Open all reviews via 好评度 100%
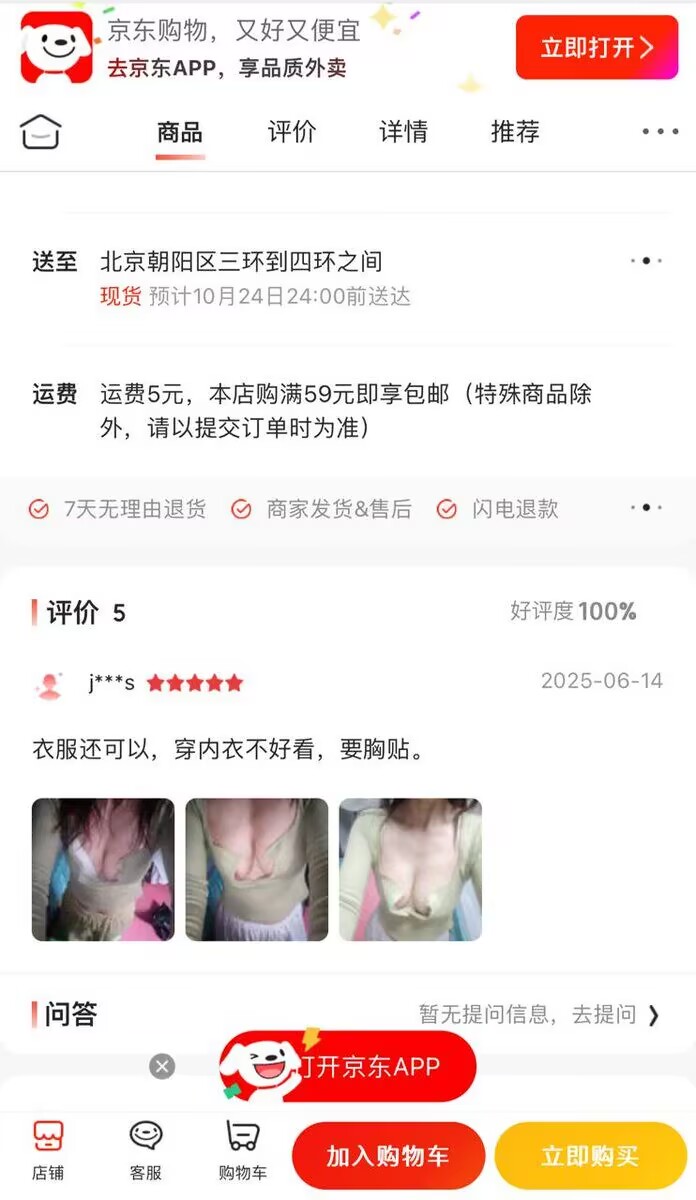This screenshot has height=1200, width=696. 573,611
